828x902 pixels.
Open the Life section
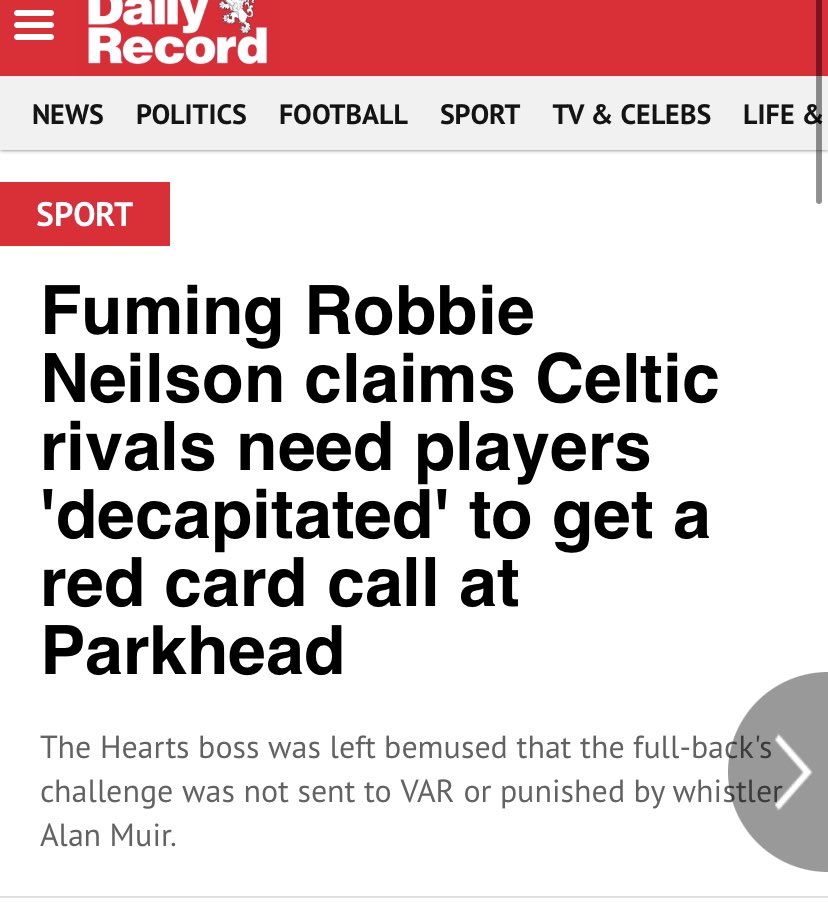pyautogui.click(x=782, y=115)
